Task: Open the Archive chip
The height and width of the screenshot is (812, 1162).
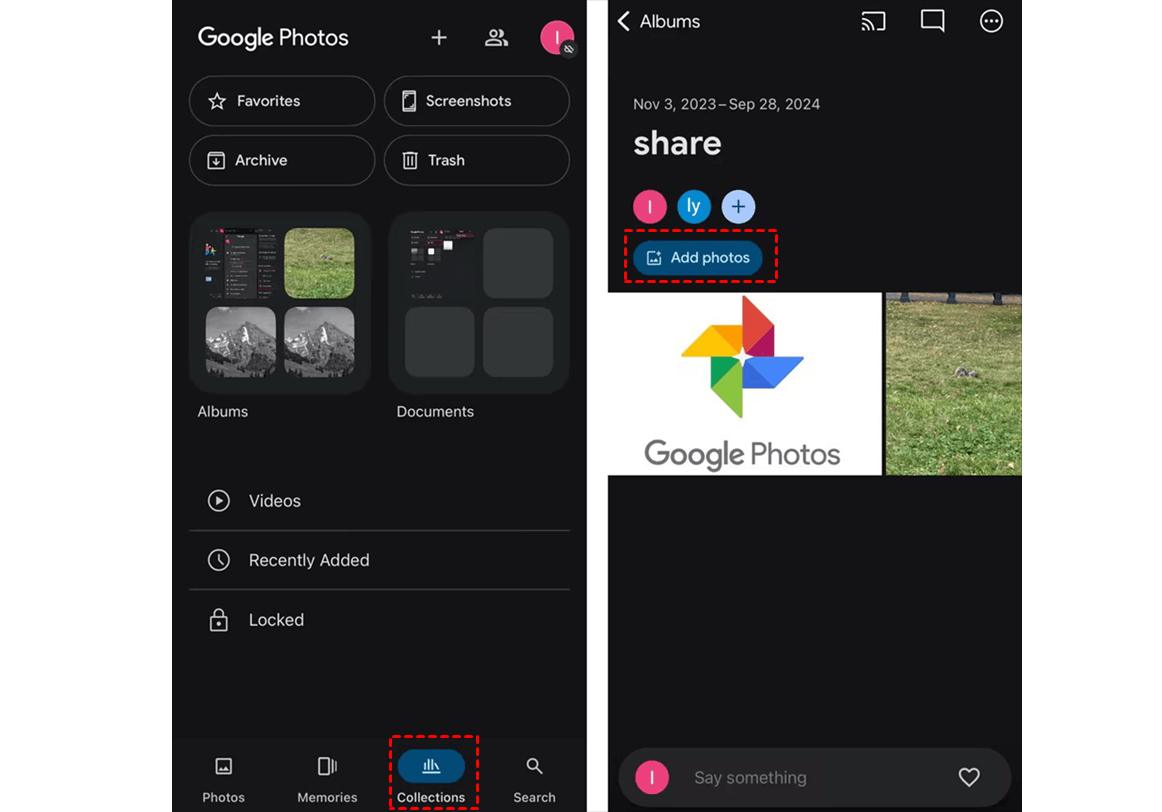Action: pyautogui.click(x=281, y=160)
